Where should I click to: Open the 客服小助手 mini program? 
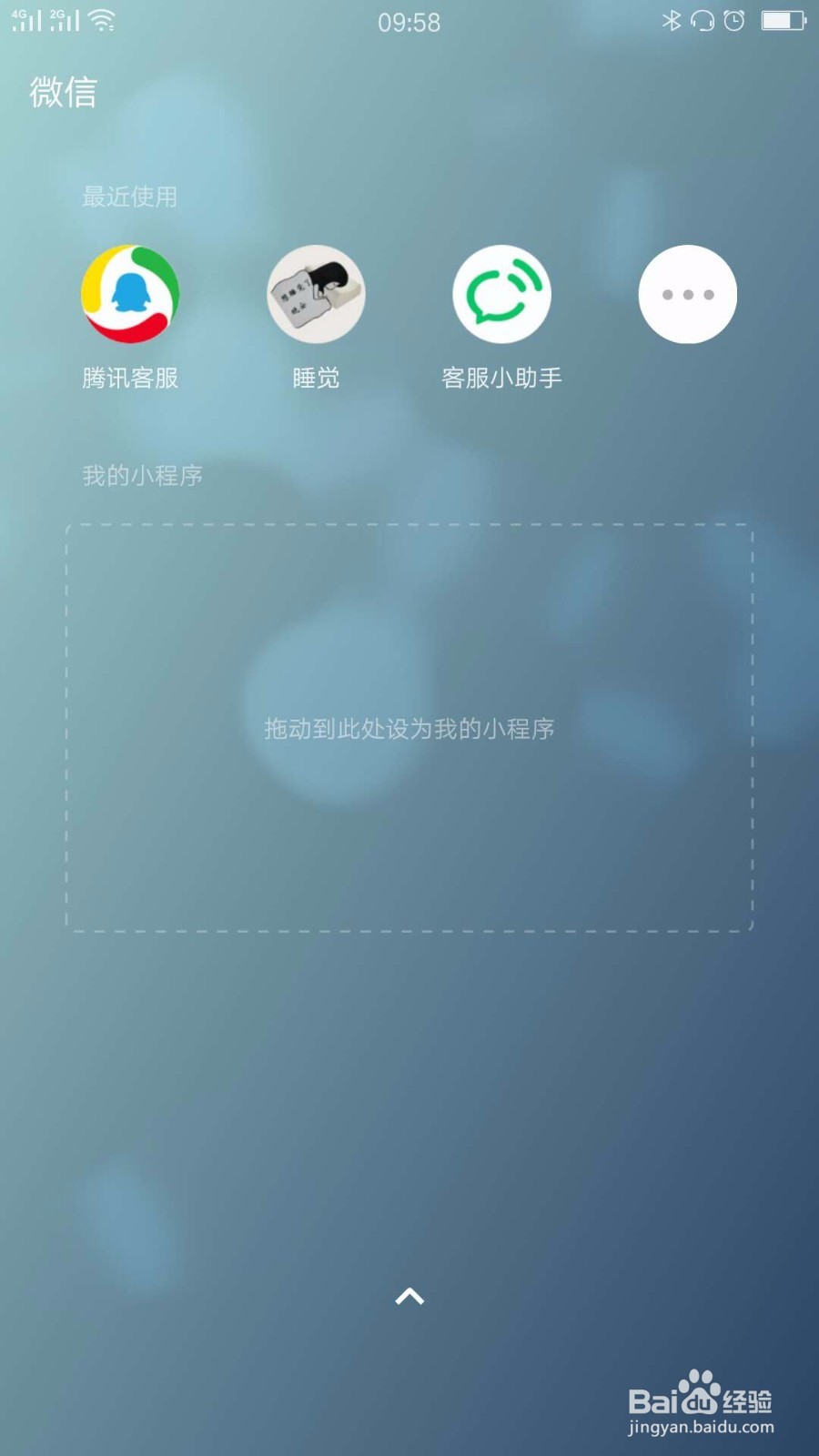coord(501,294)
